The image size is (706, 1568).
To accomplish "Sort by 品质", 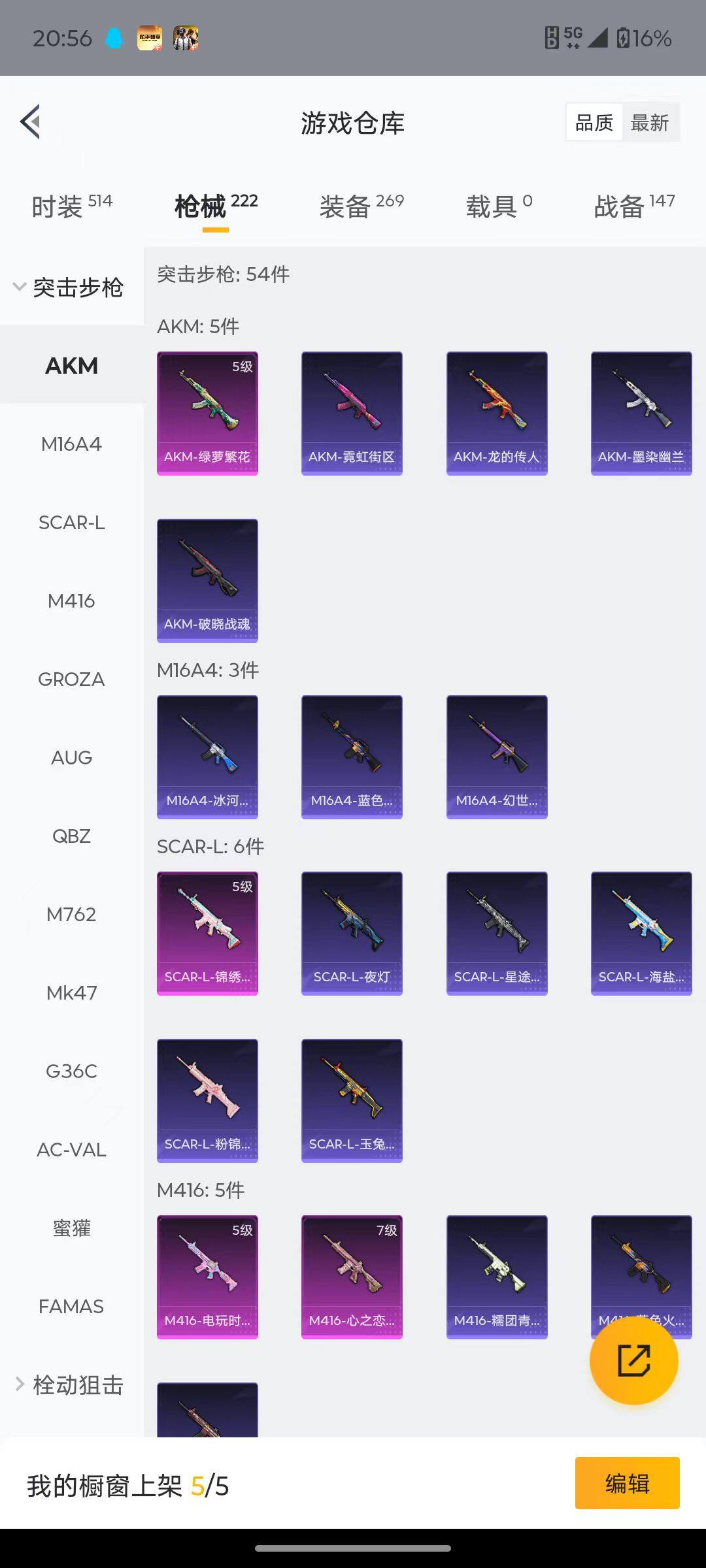I will 594,122.
